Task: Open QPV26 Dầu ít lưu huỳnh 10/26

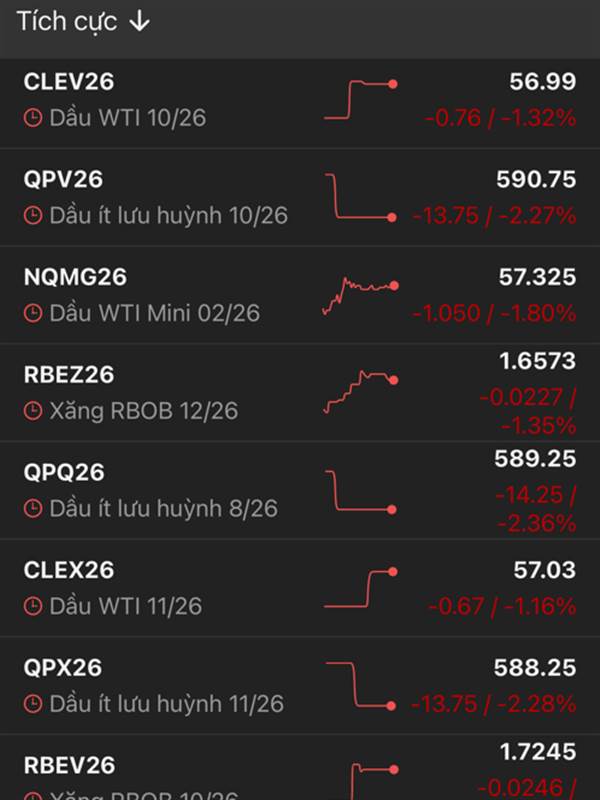Action: 300,198
